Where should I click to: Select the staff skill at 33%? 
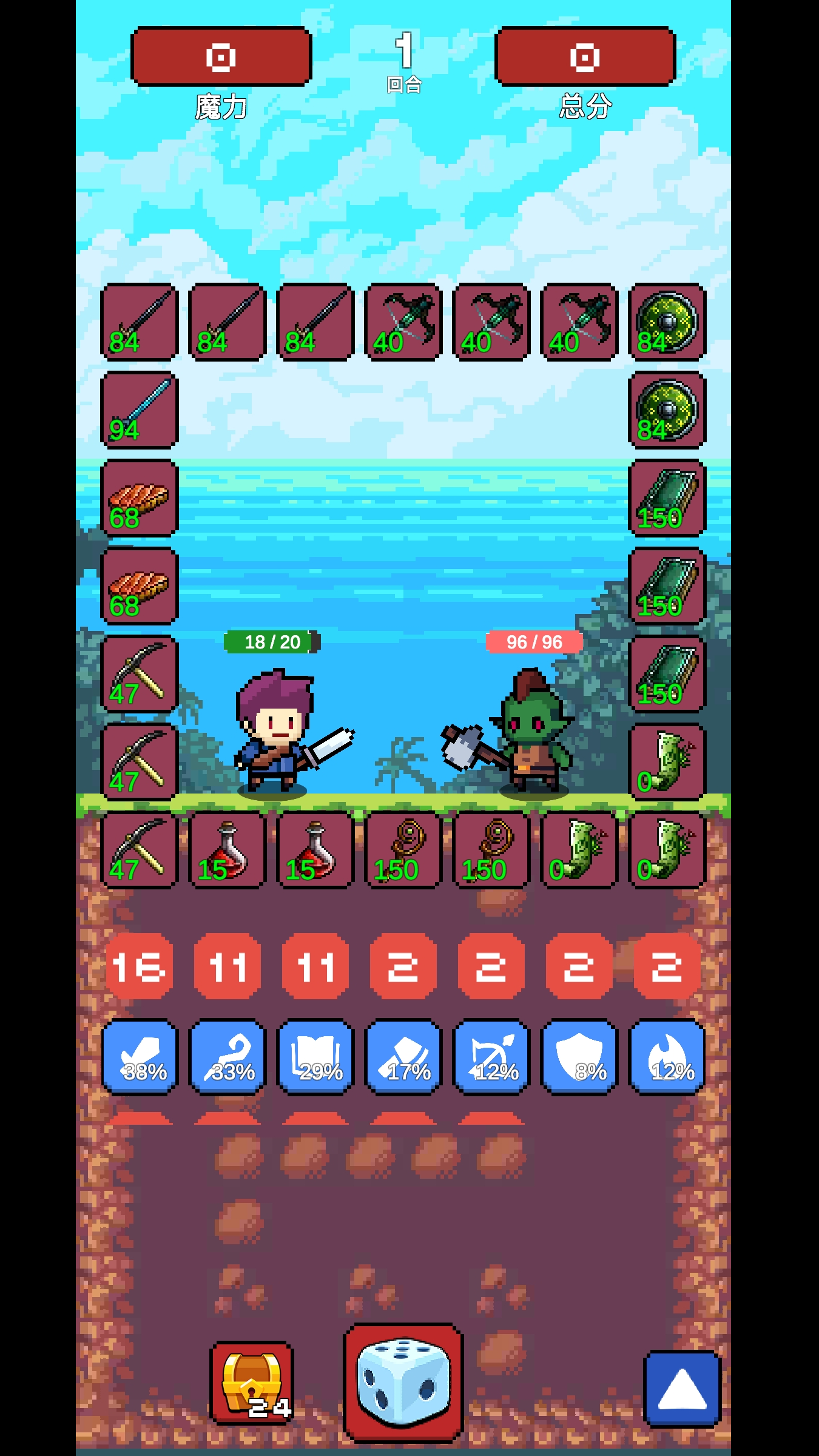point(228,1057)
